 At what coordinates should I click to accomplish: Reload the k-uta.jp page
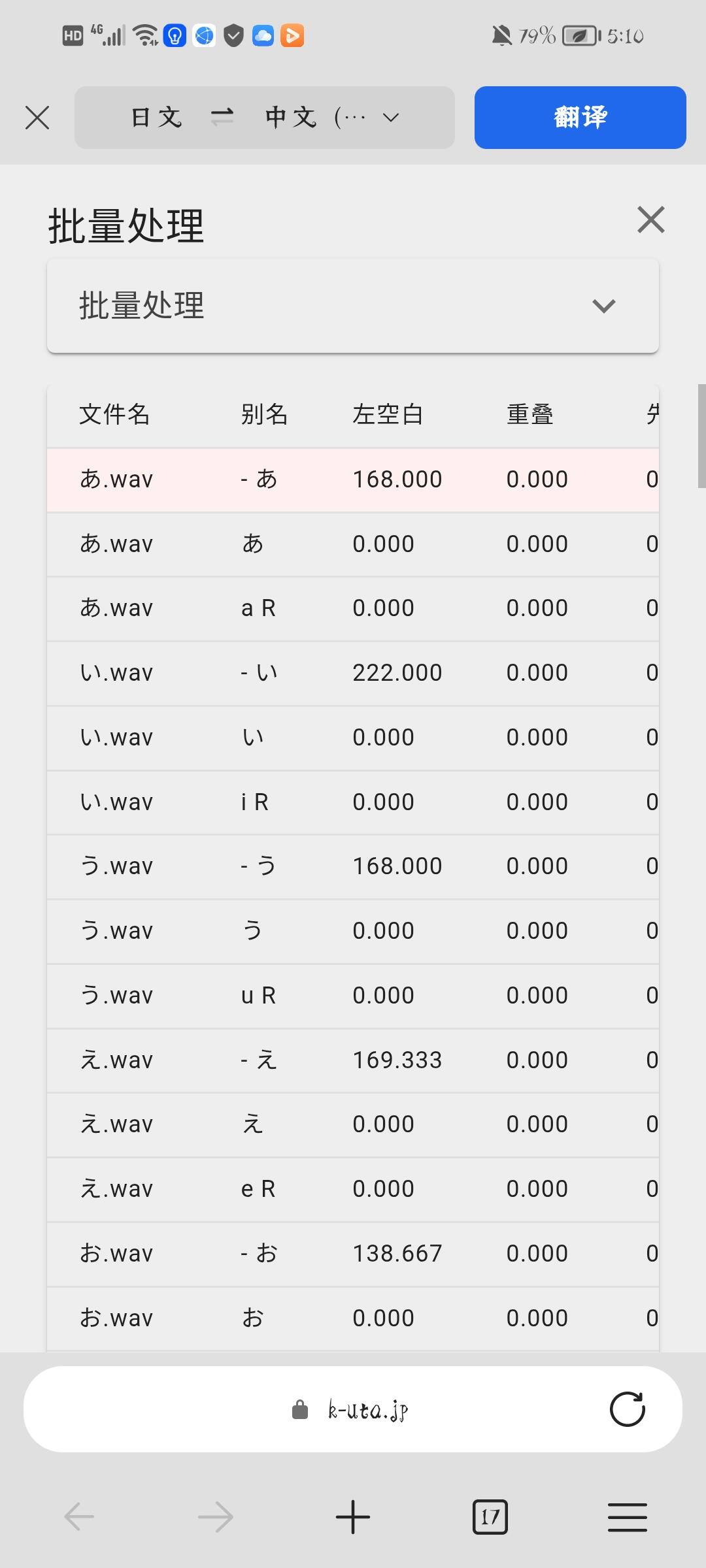tap(627, 1409)
